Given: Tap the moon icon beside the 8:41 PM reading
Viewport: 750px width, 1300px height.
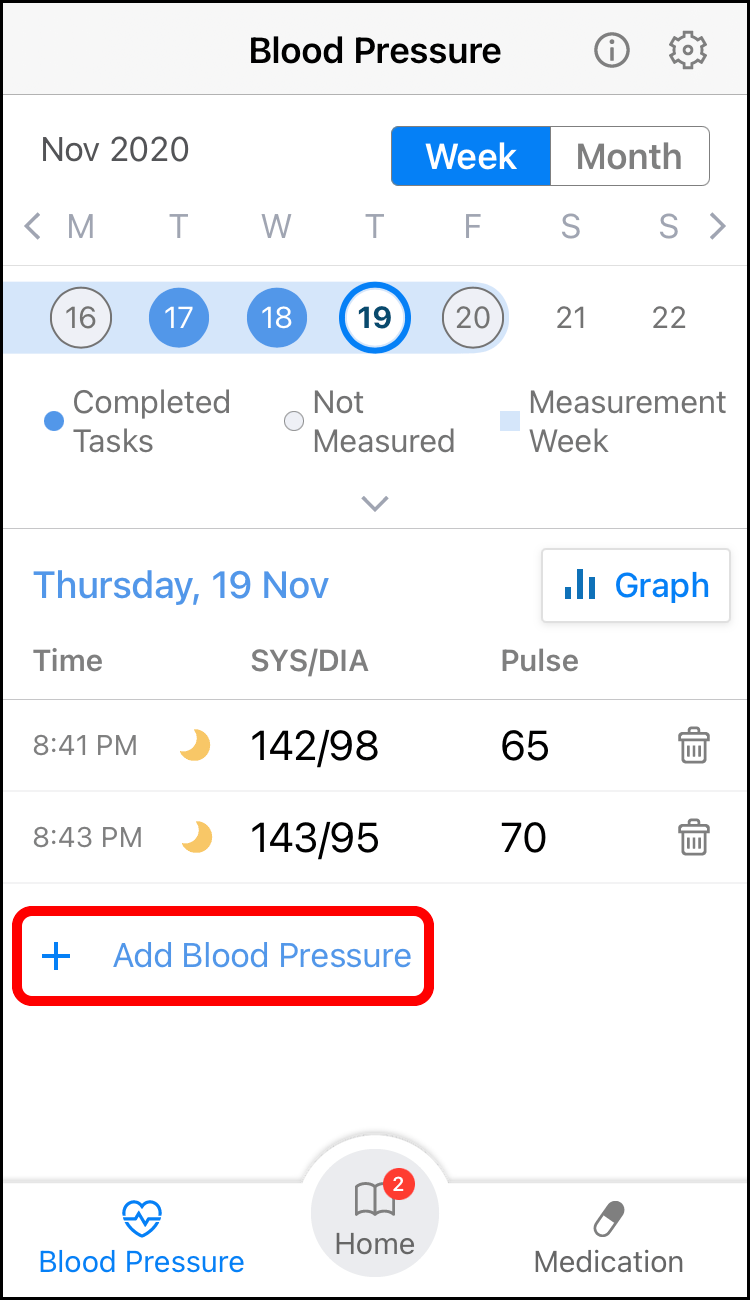Looking at the screenshot, I should [x=195, y=745].
